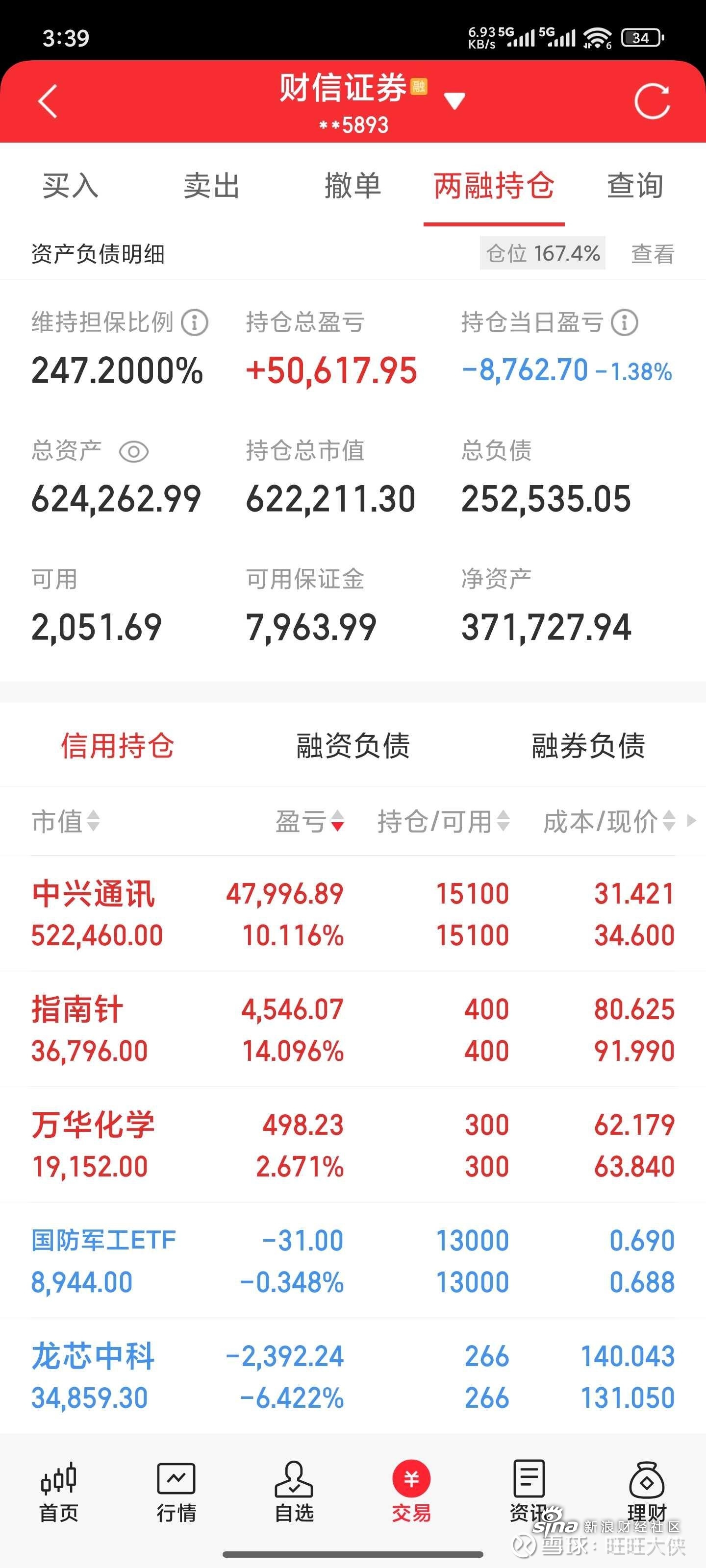Screen dimensions: 706x1568
Task: Go back using the top-left arrow
Action: tap(48, 101)
